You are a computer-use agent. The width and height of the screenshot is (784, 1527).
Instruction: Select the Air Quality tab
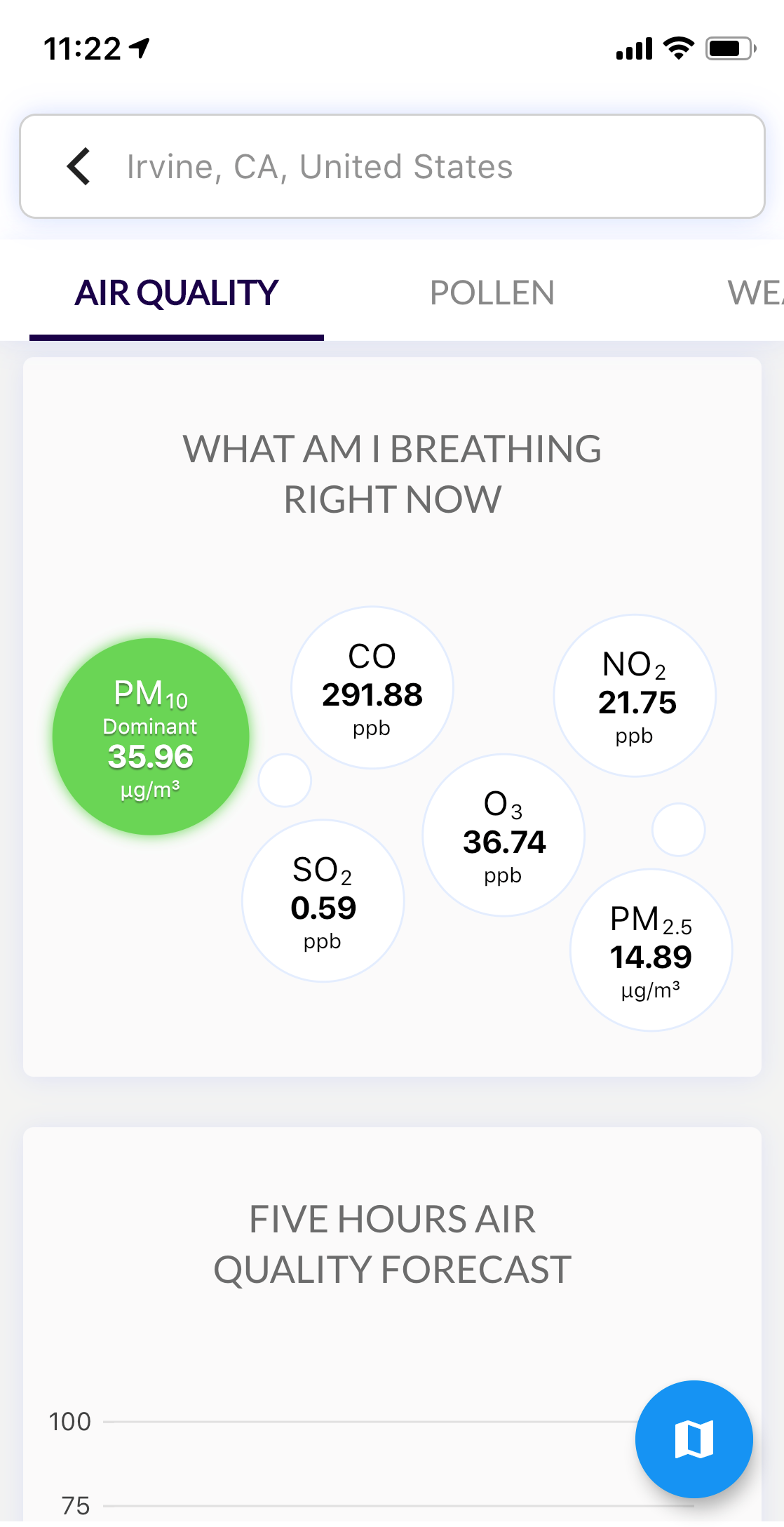pyautogui.click(x=176, y=292)
